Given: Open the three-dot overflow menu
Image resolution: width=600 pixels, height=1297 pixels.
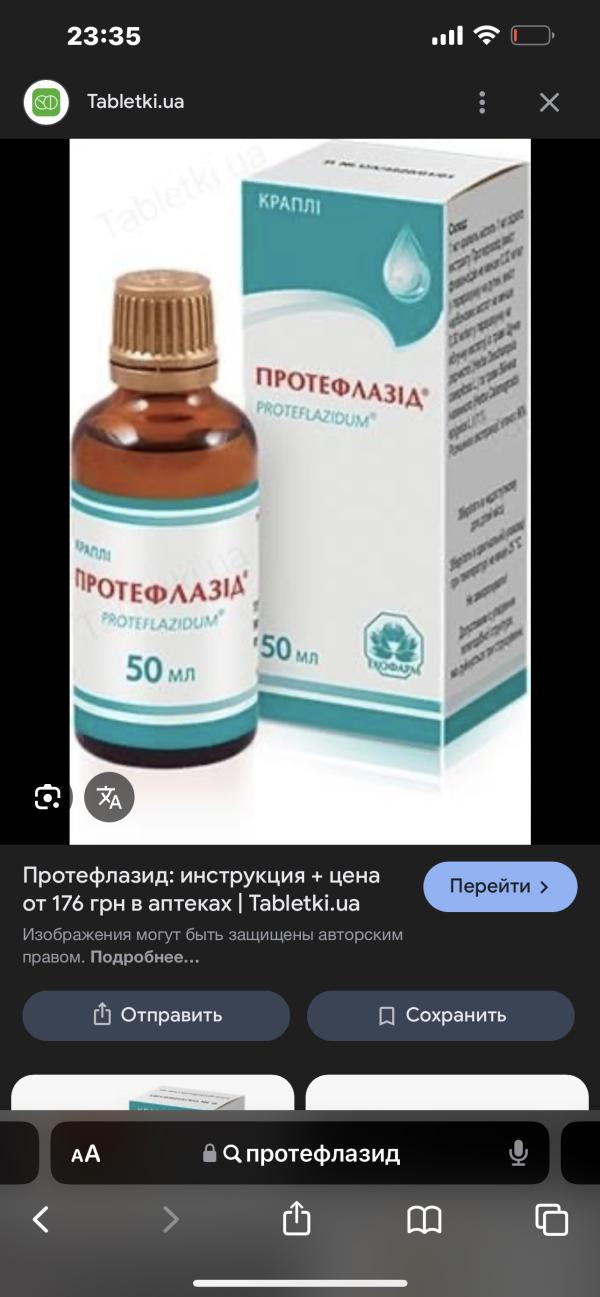Looking at the screenshot, I should [x=482, y=102].
